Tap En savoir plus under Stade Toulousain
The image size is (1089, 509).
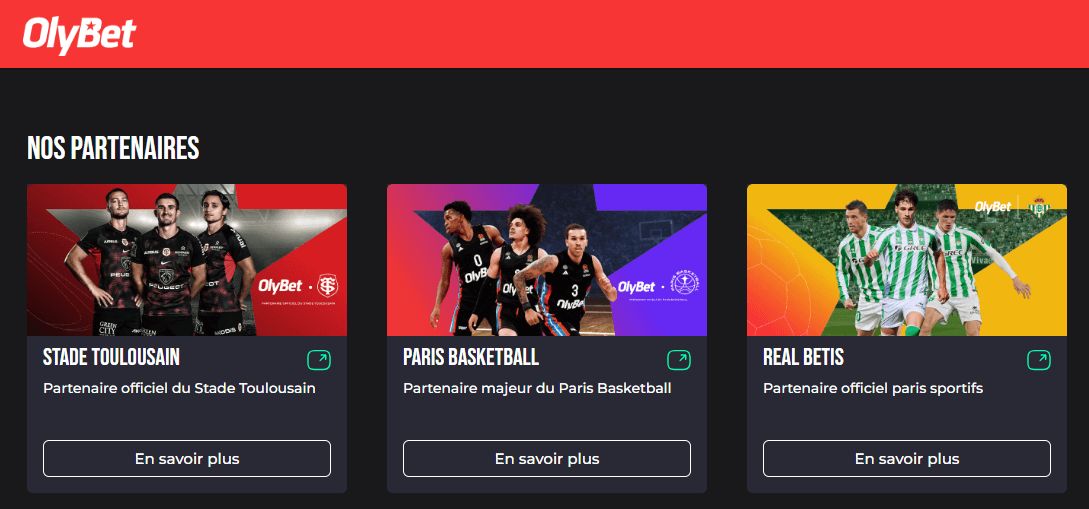[187, 459]
